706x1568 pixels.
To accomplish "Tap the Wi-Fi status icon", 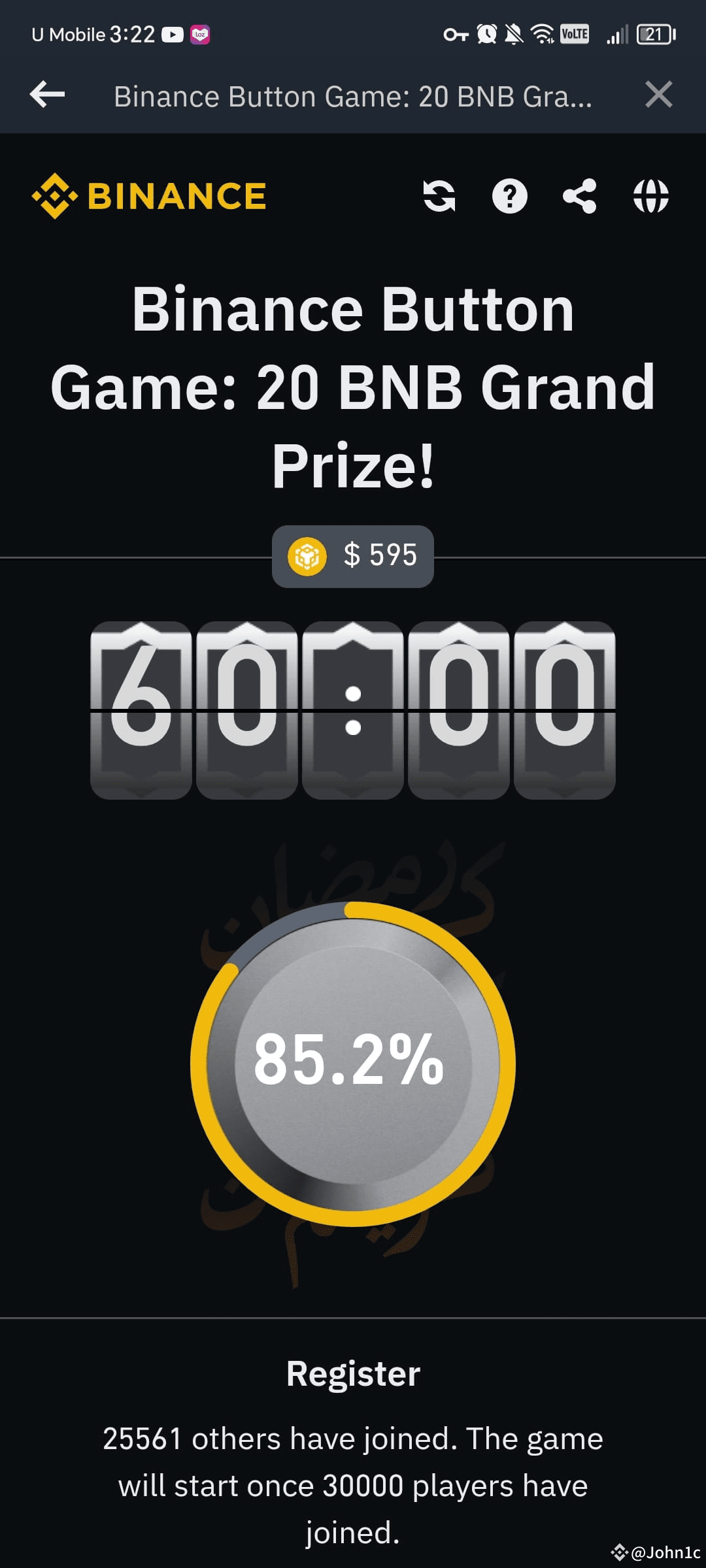I will click(542, 34).
